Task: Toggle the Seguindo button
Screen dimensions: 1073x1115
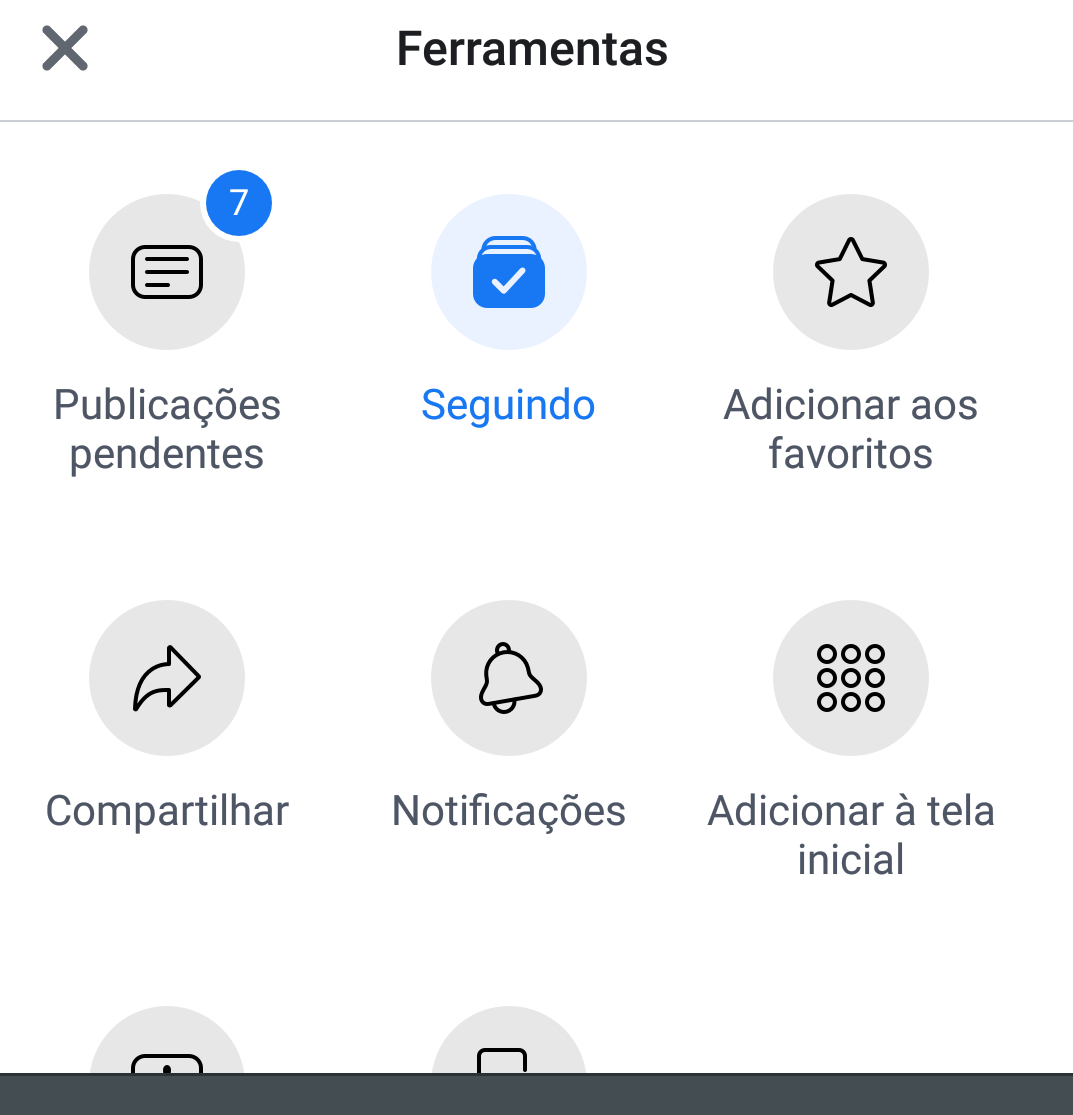Action: click(508, 272)
